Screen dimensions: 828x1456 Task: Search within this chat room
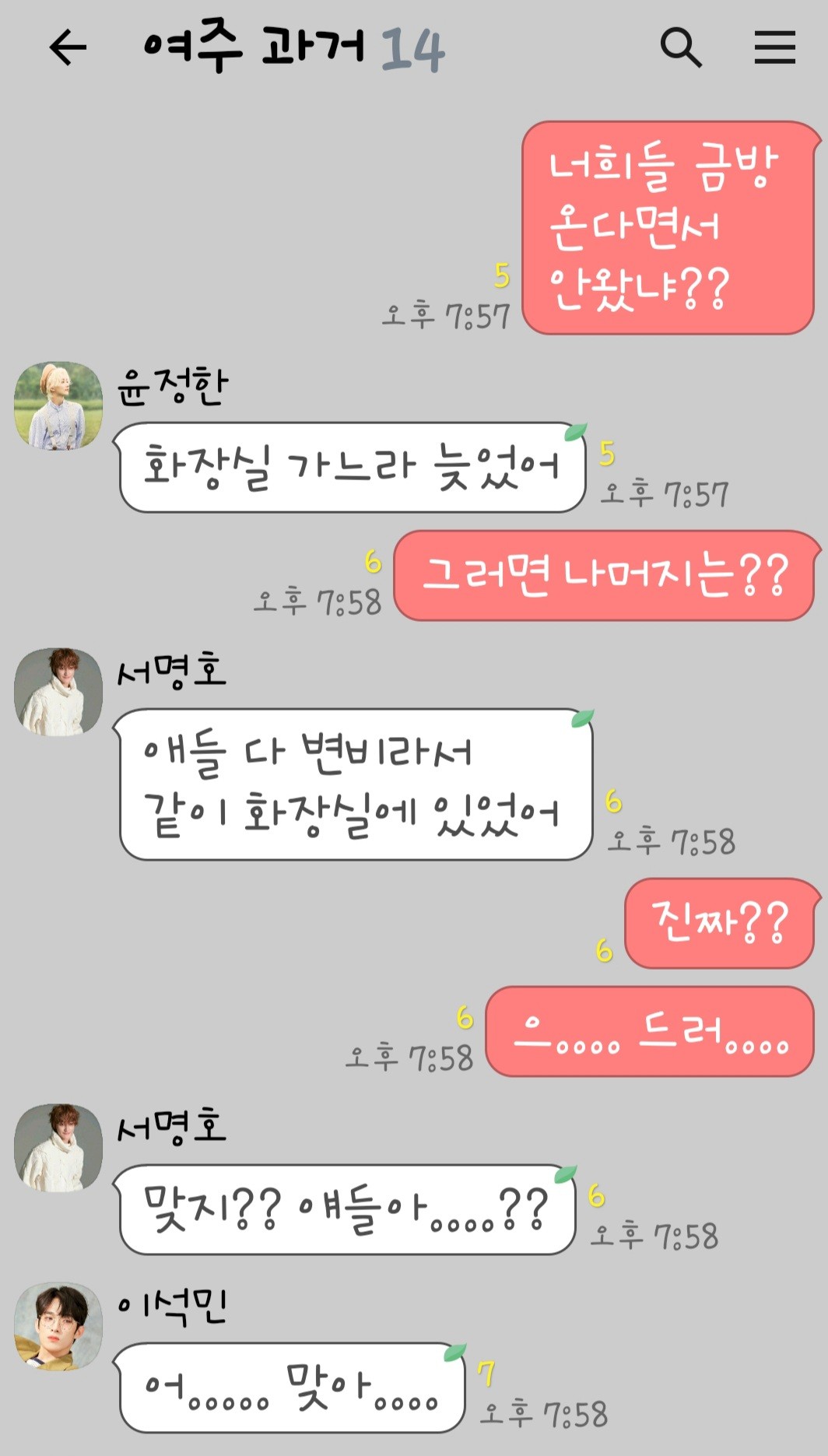click(x=680, y=48)
